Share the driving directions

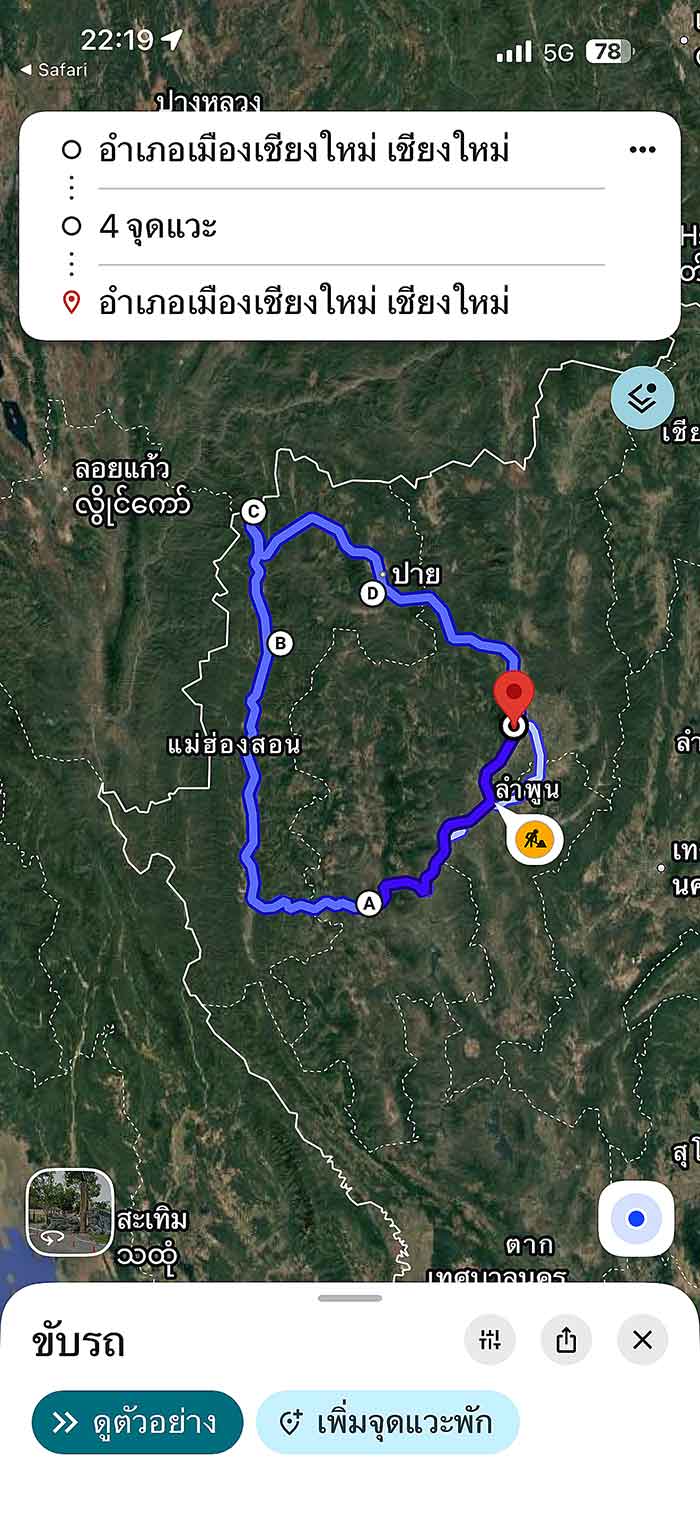[566, 1340]
